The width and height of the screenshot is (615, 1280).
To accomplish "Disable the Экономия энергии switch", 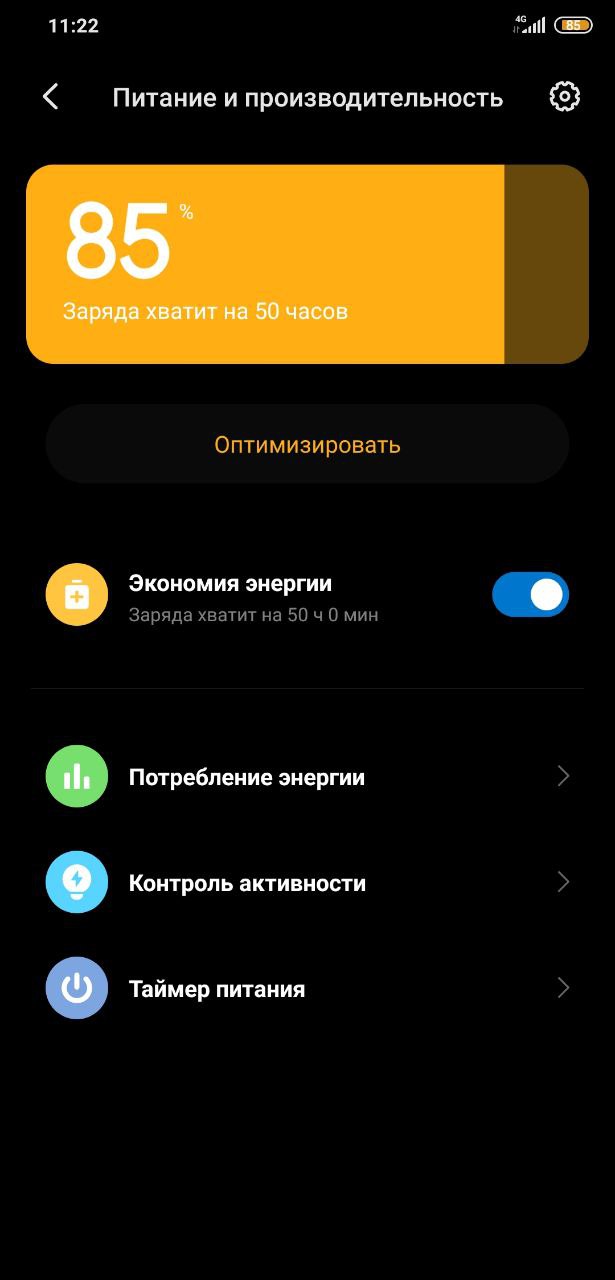I will click(530, 595).
